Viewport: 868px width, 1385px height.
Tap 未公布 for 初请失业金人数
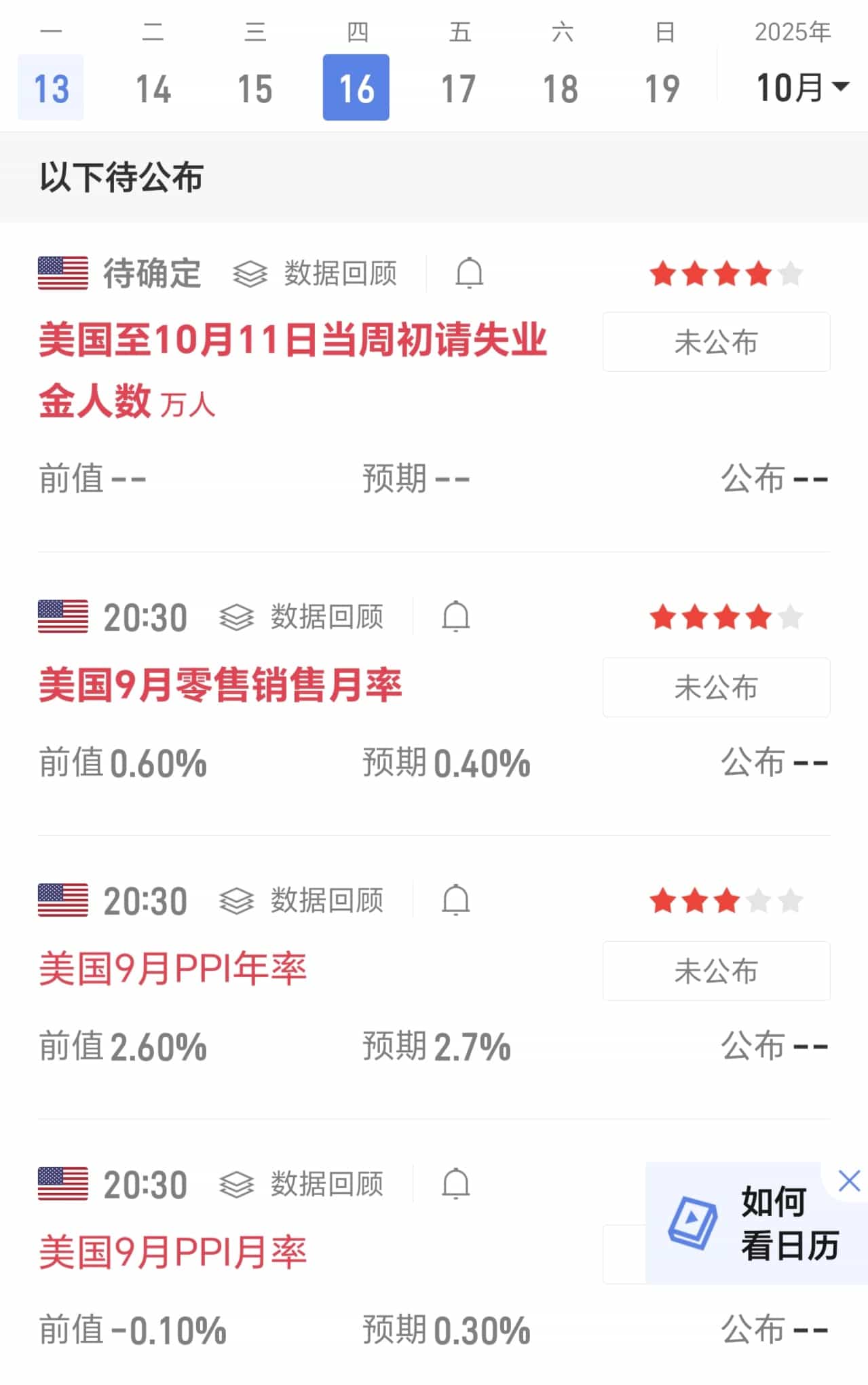coord(716,342)
